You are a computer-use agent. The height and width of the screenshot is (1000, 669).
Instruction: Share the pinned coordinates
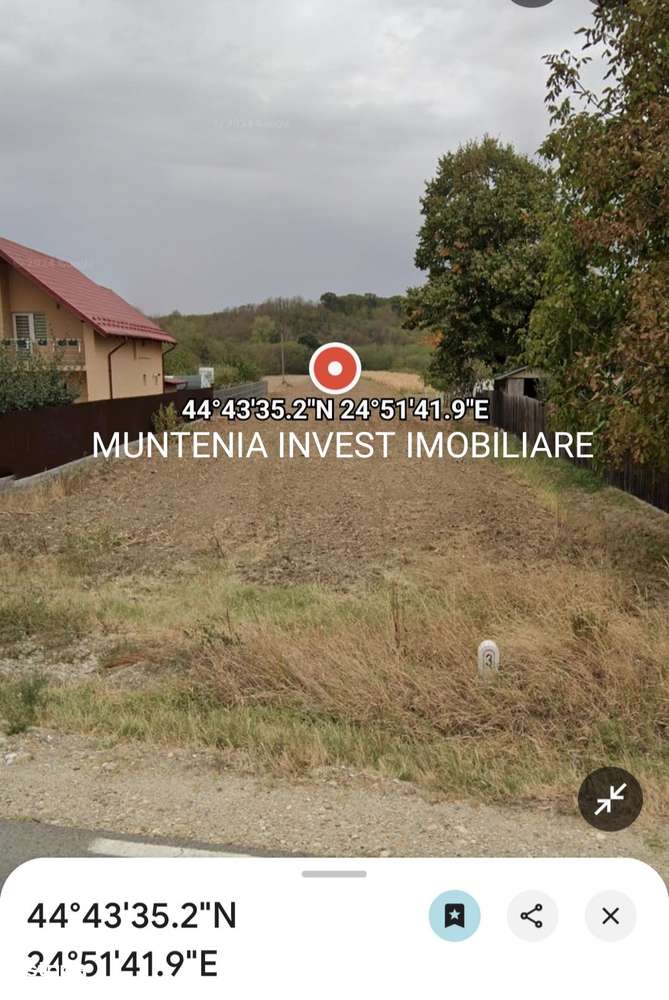pos(532,916)
